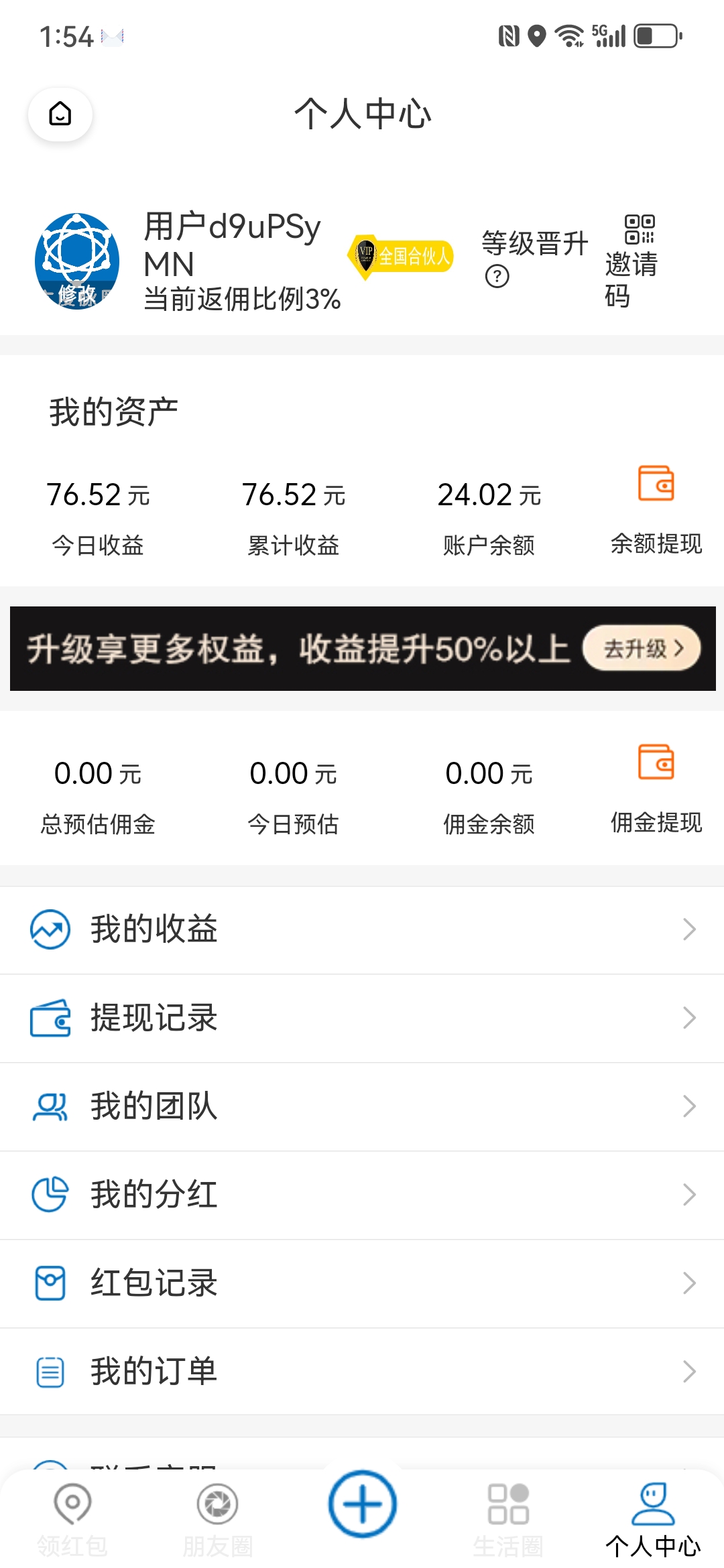This screenshot has width=724, height=1568.
Task: Open the 我的订单 row
Action: click(x=362, y=1372)
